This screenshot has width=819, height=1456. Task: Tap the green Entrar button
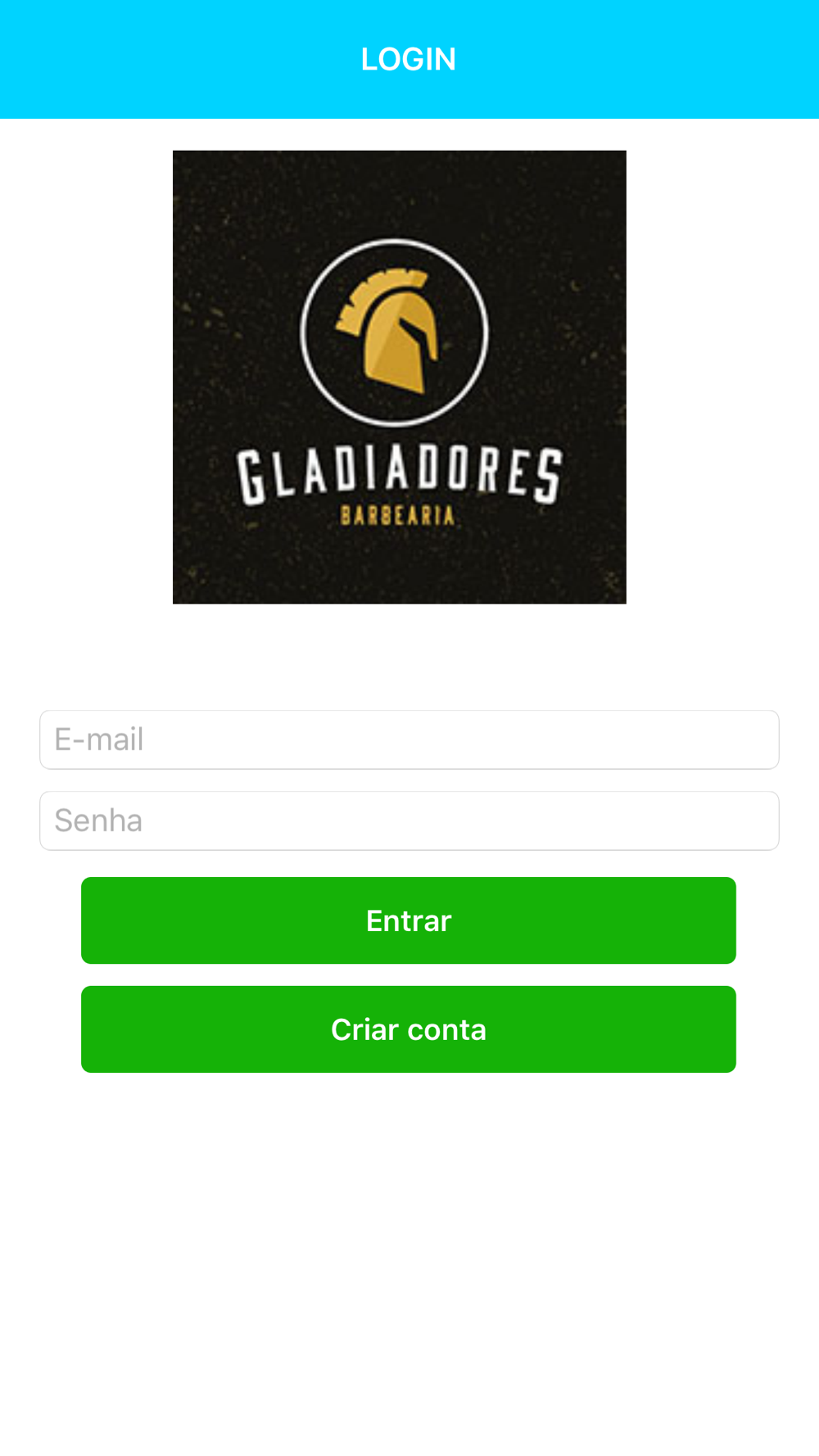[409, 920]
